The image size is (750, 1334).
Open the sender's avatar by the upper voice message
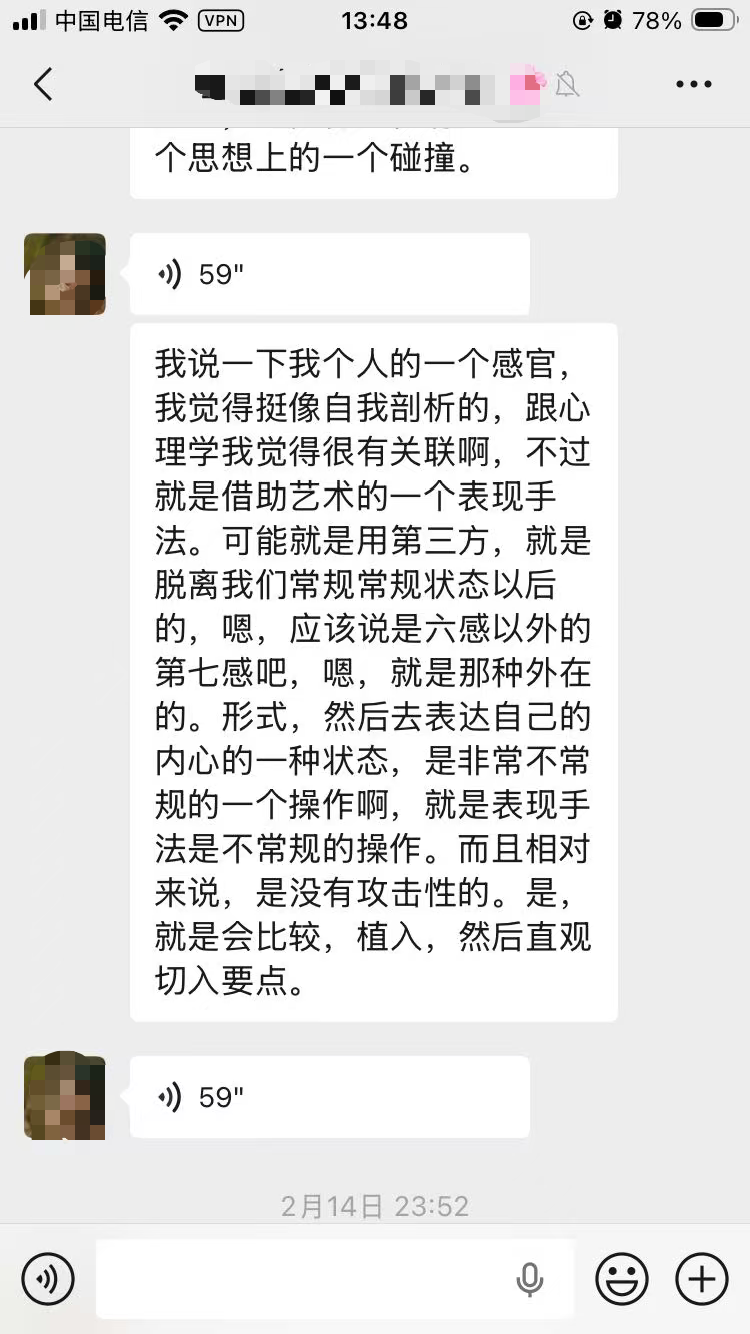pyautogui.click(x=65, y=274)
